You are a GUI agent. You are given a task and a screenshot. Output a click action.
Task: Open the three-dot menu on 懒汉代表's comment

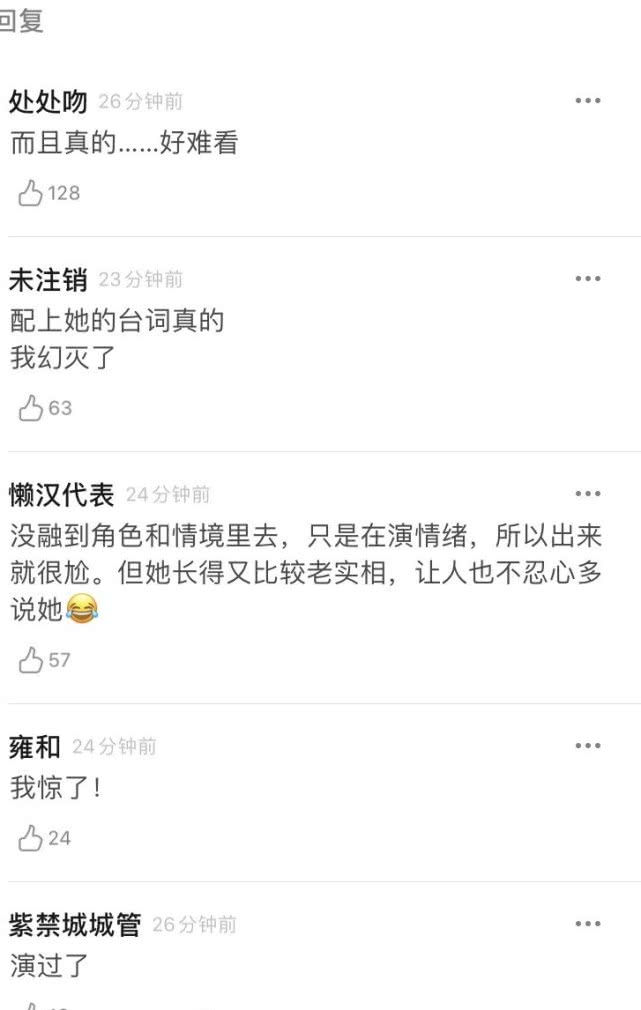tap(588, 494)
